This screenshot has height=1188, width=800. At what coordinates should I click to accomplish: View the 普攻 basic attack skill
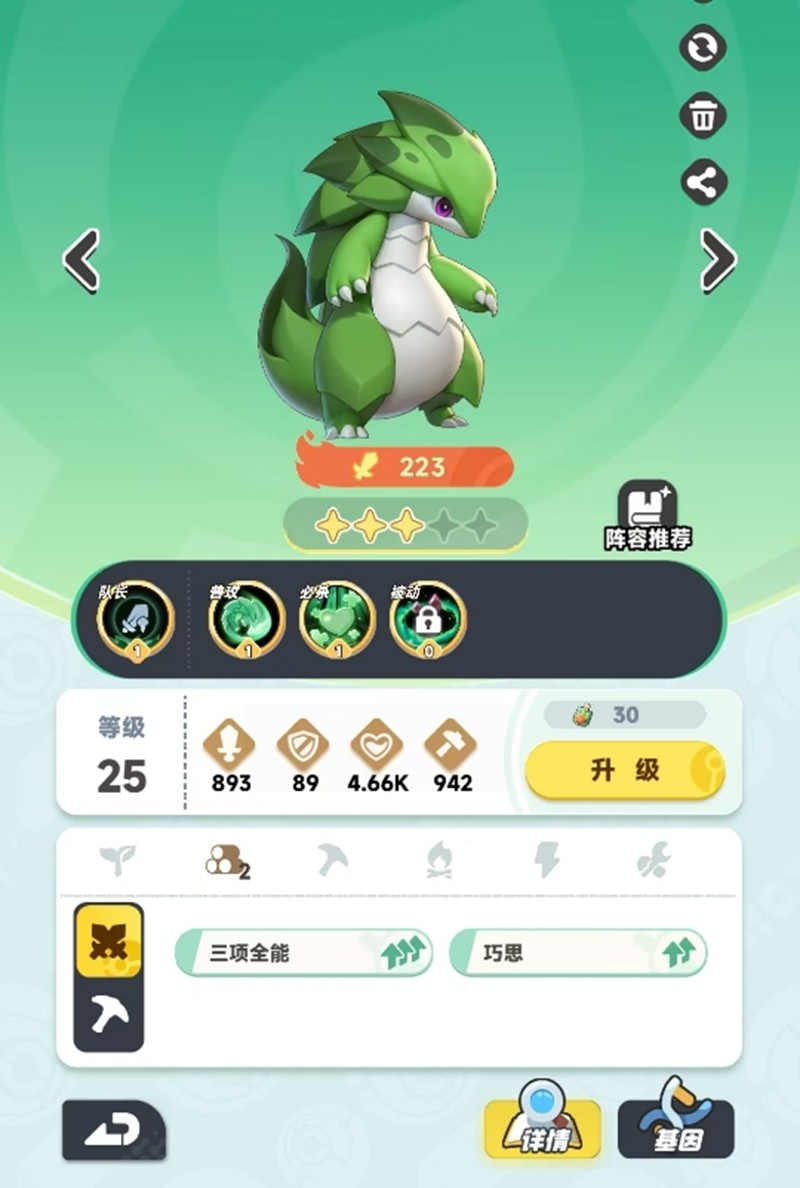tap(246, 620)
